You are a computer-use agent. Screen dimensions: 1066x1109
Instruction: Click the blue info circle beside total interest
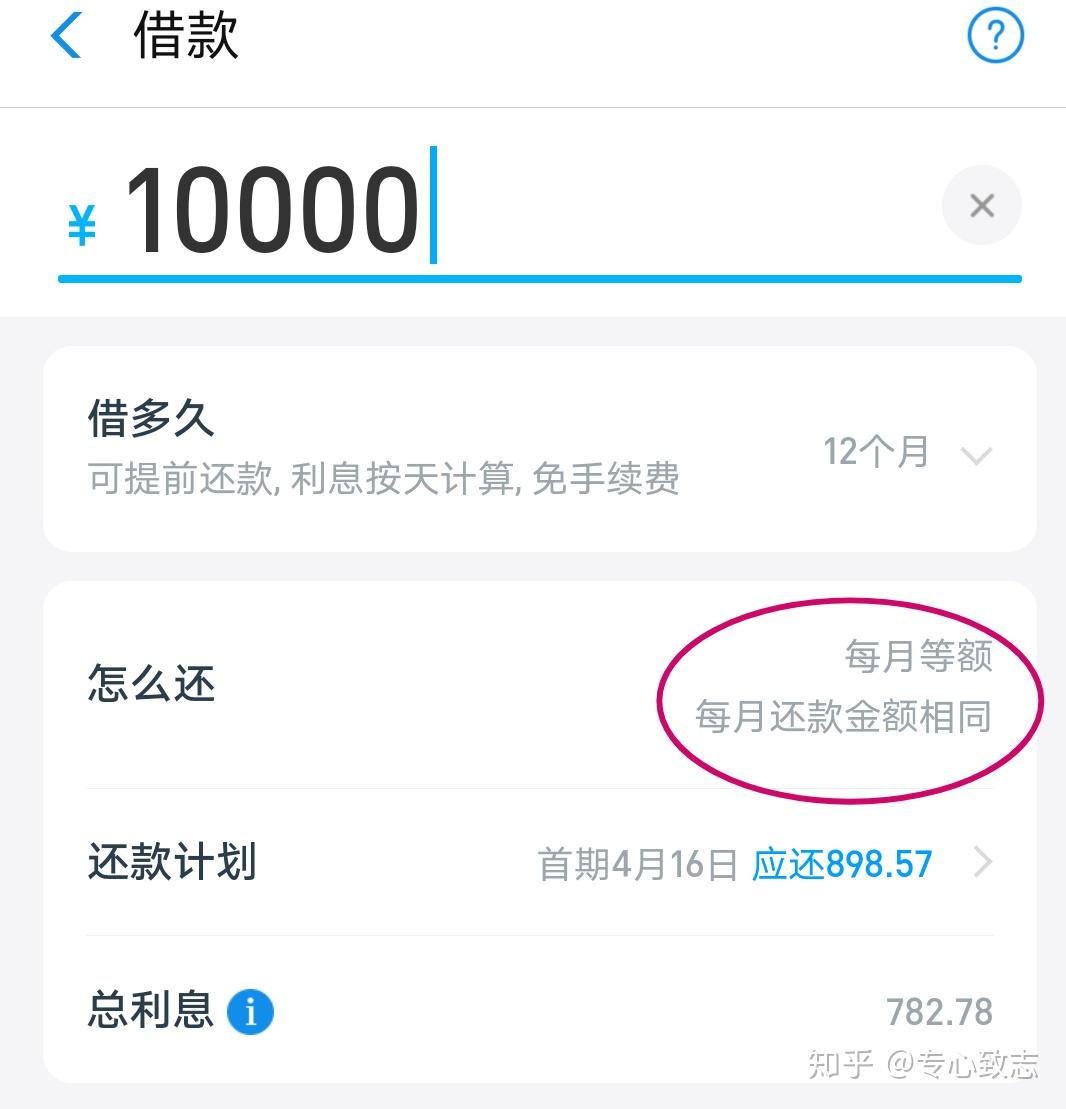[249, 1012]
